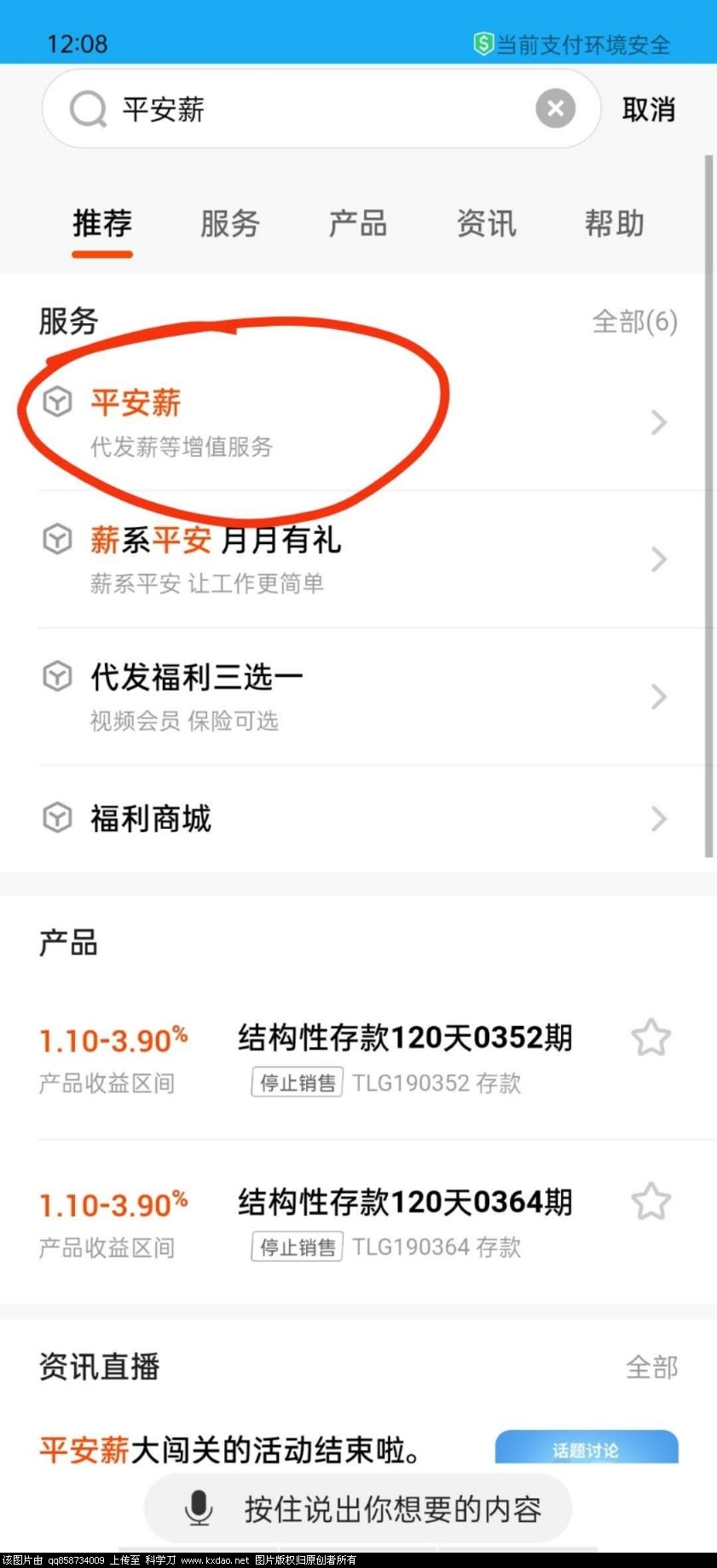
Task: Select the 推荐 tab
Action: [102, 223]
